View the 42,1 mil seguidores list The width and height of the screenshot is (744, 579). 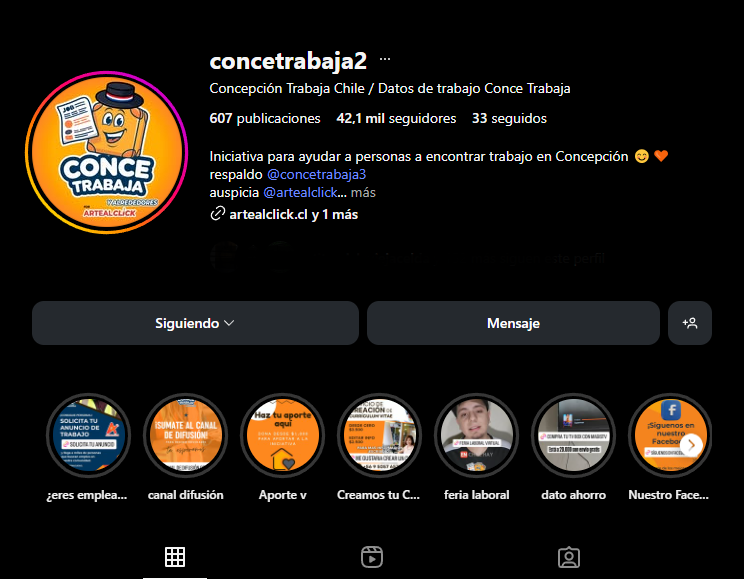coord(396,118)
